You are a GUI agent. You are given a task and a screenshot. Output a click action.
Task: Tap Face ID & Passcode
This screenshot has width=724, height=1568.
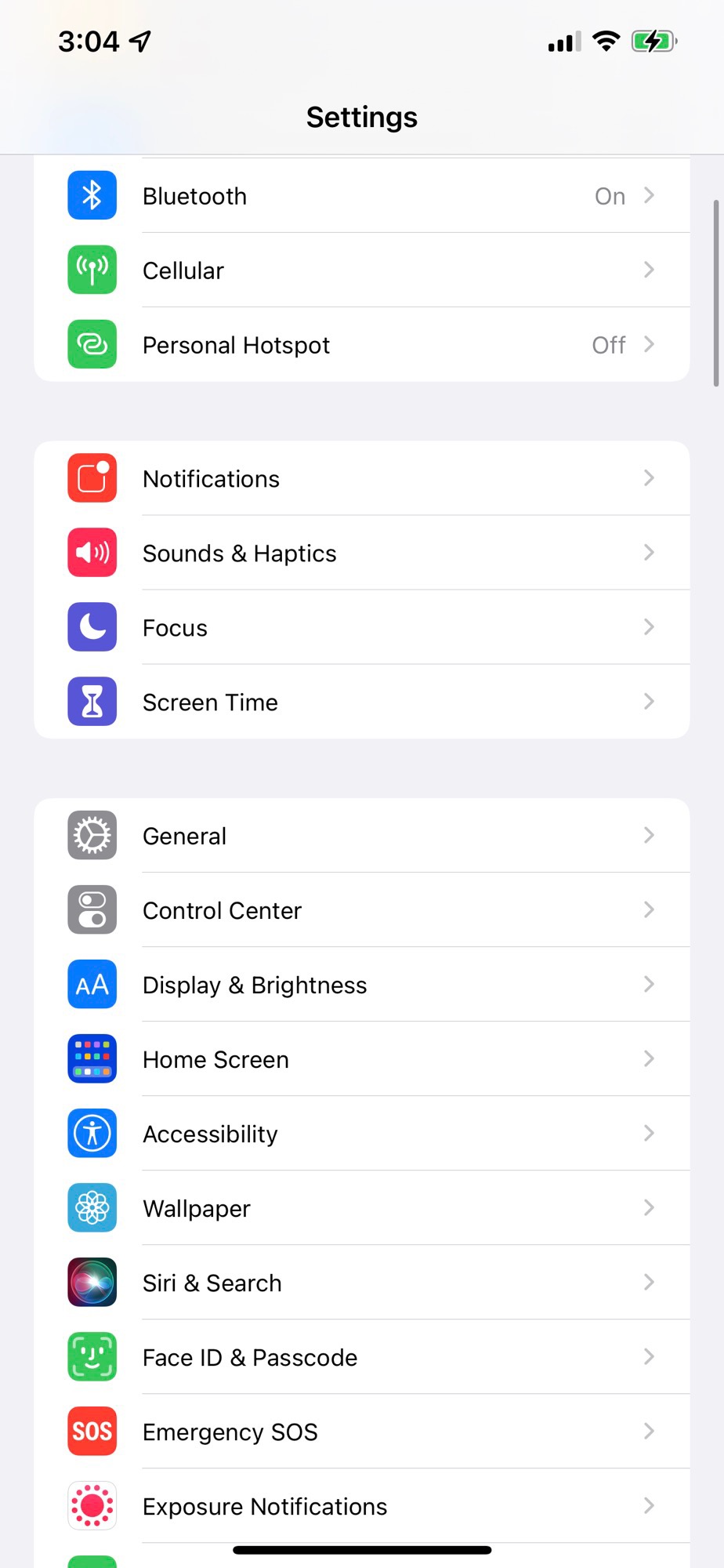pyautogui.click(x=360, y=1357)
